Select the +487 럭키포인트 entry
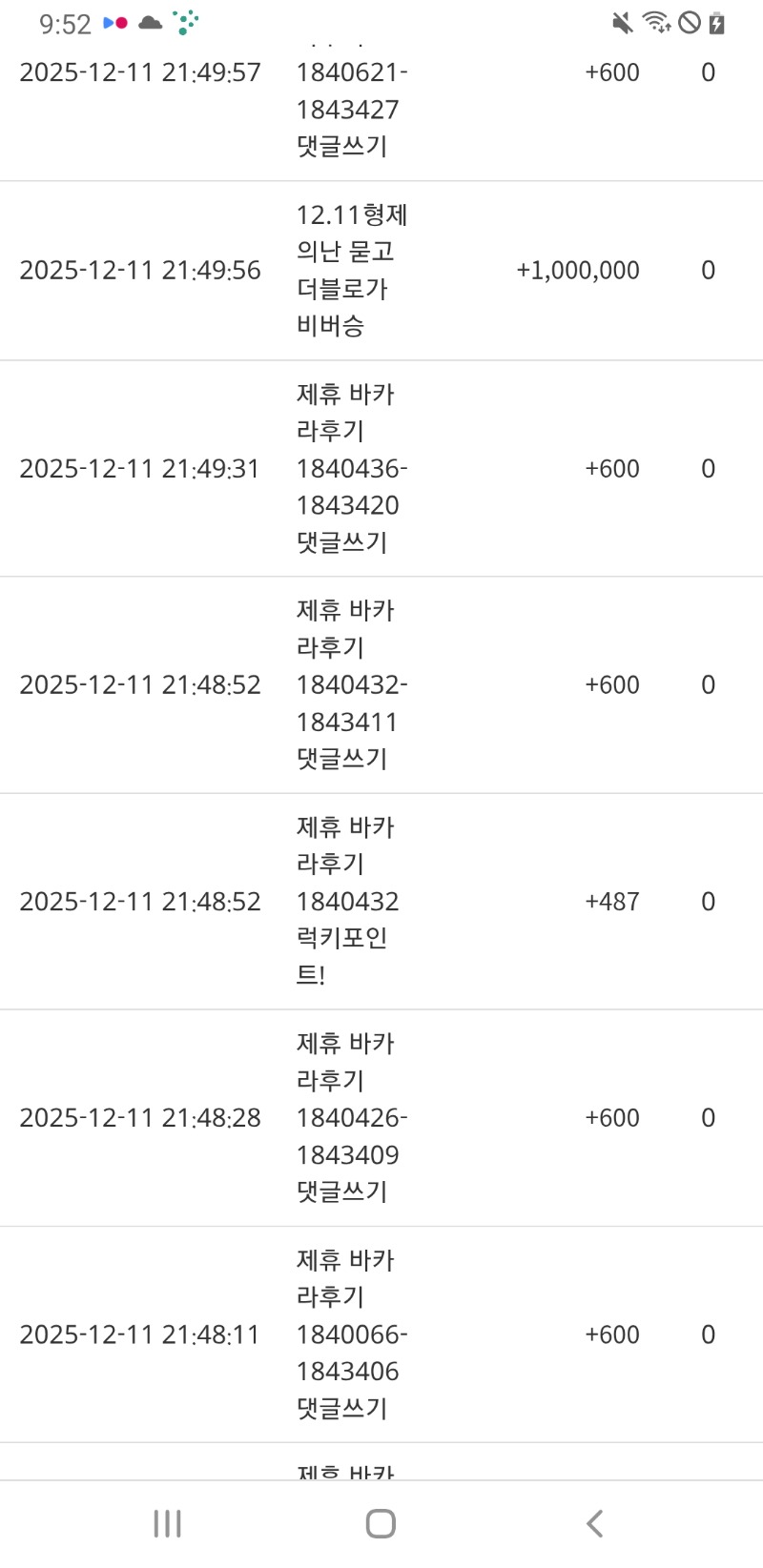763x1568 pixels. [614, 901]
